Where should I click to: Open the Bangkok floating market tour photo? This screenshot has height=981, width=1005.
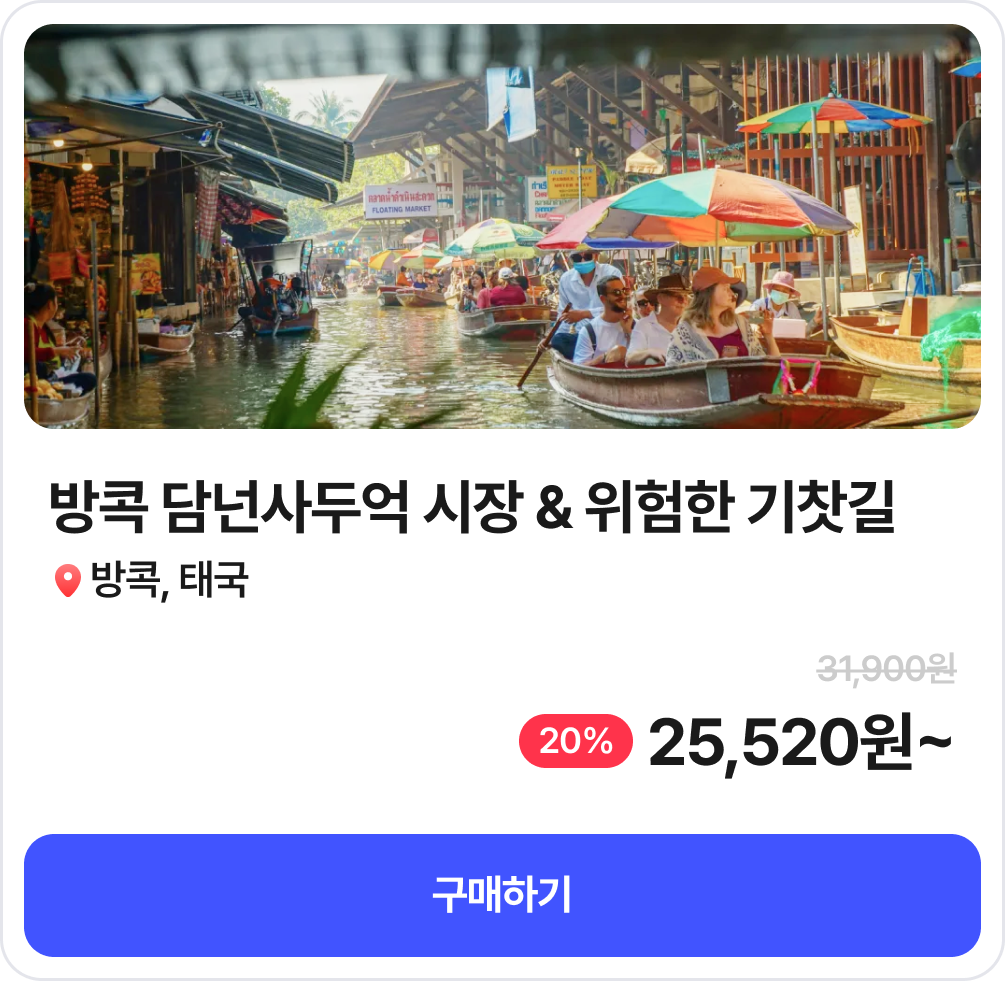coord(502,227)
